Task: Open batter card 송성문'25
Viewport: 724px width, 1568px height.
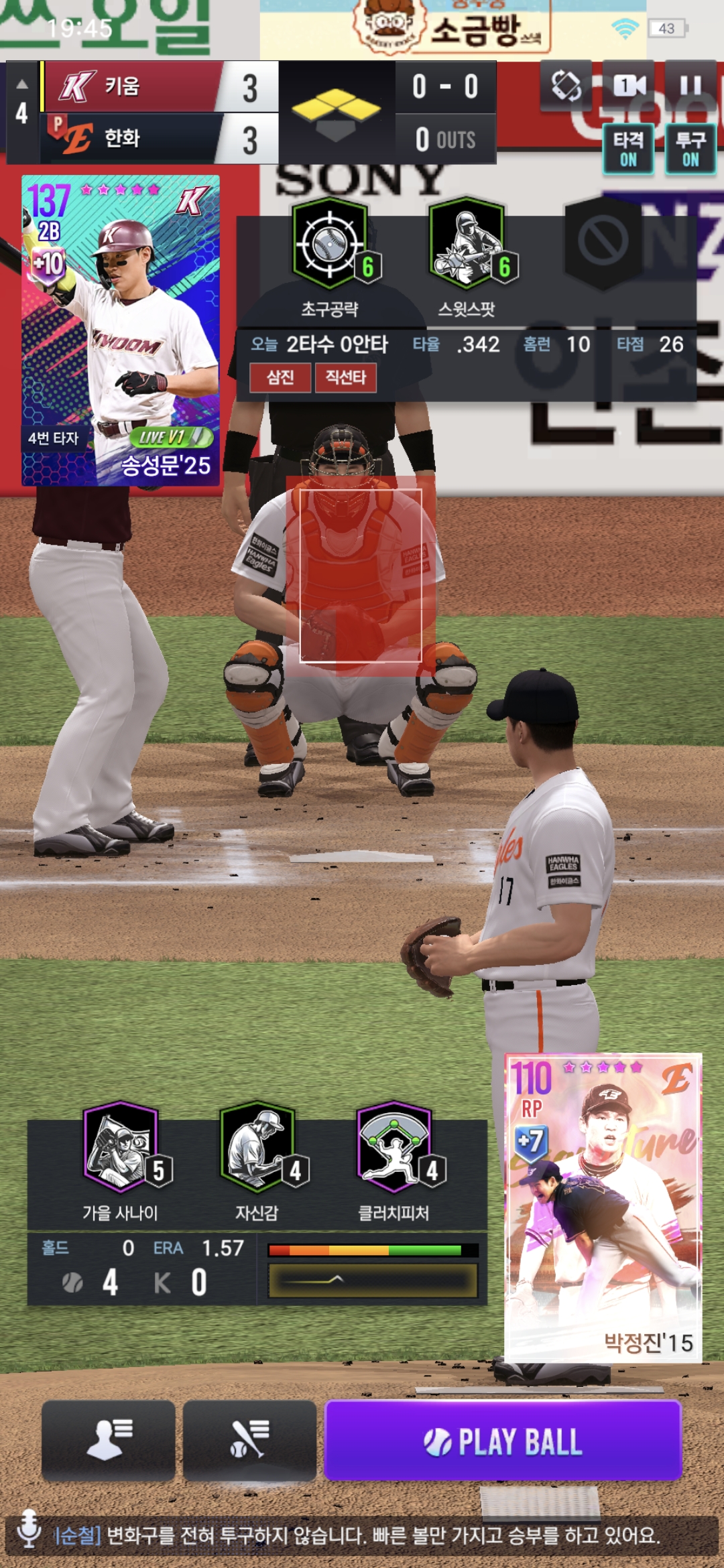Action: point(121,330)
